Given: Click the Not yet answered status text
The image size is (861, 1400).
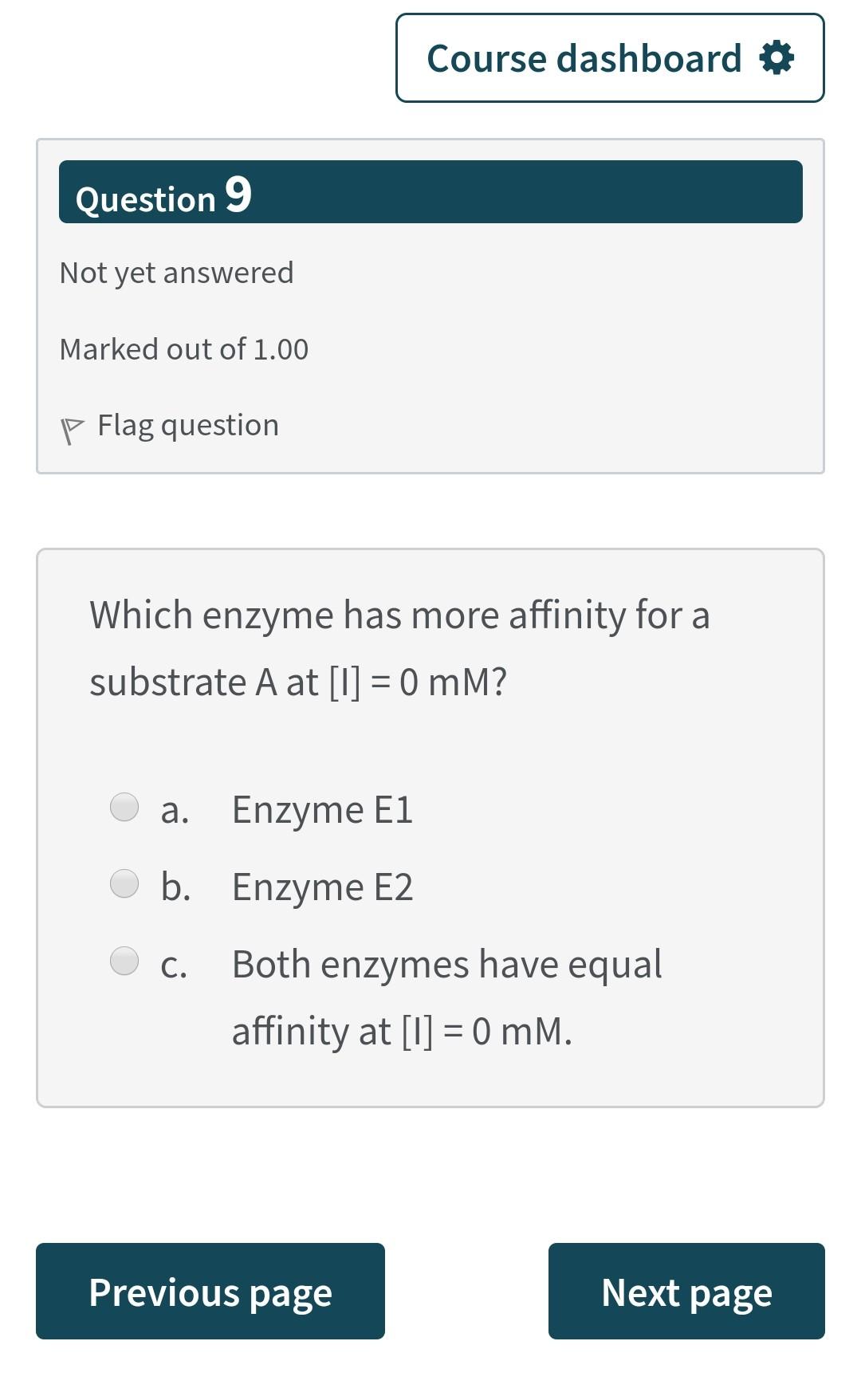Looking at the screenshot, I should 177,272.
